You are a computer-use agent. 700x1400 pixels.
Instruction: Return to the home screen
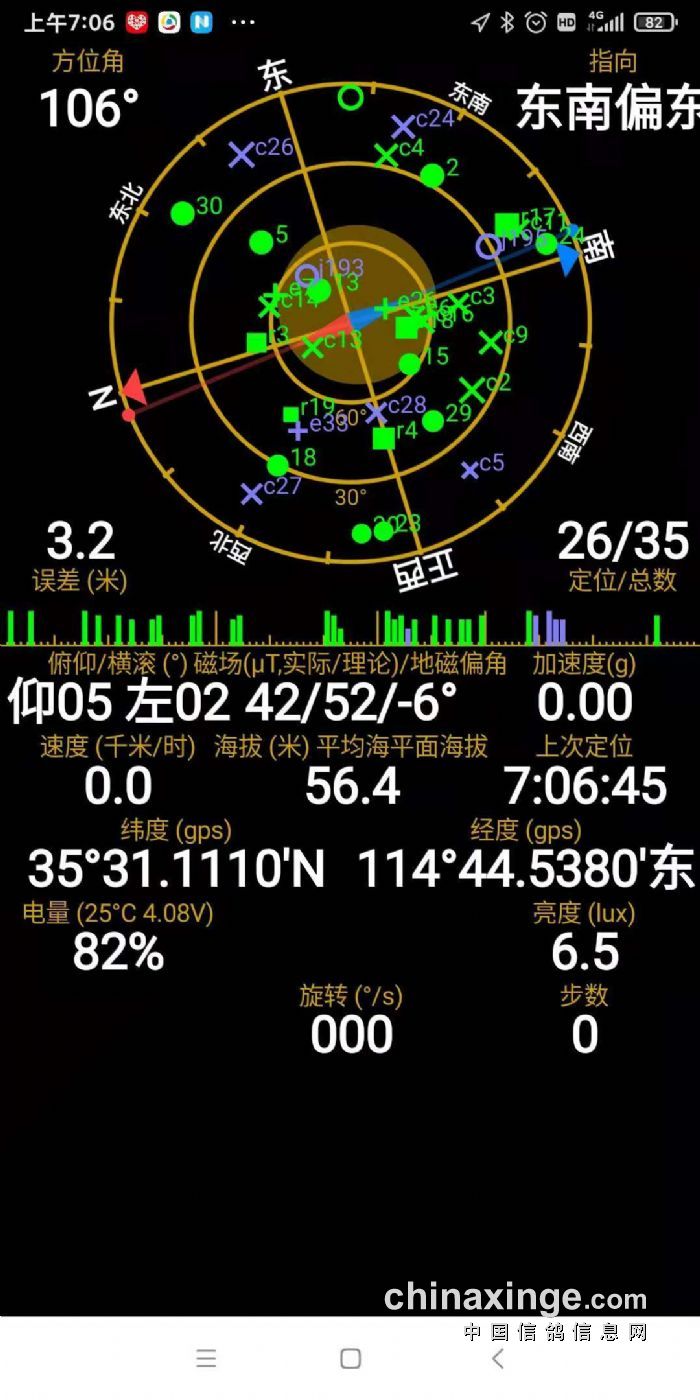[x=350, y=1358]
